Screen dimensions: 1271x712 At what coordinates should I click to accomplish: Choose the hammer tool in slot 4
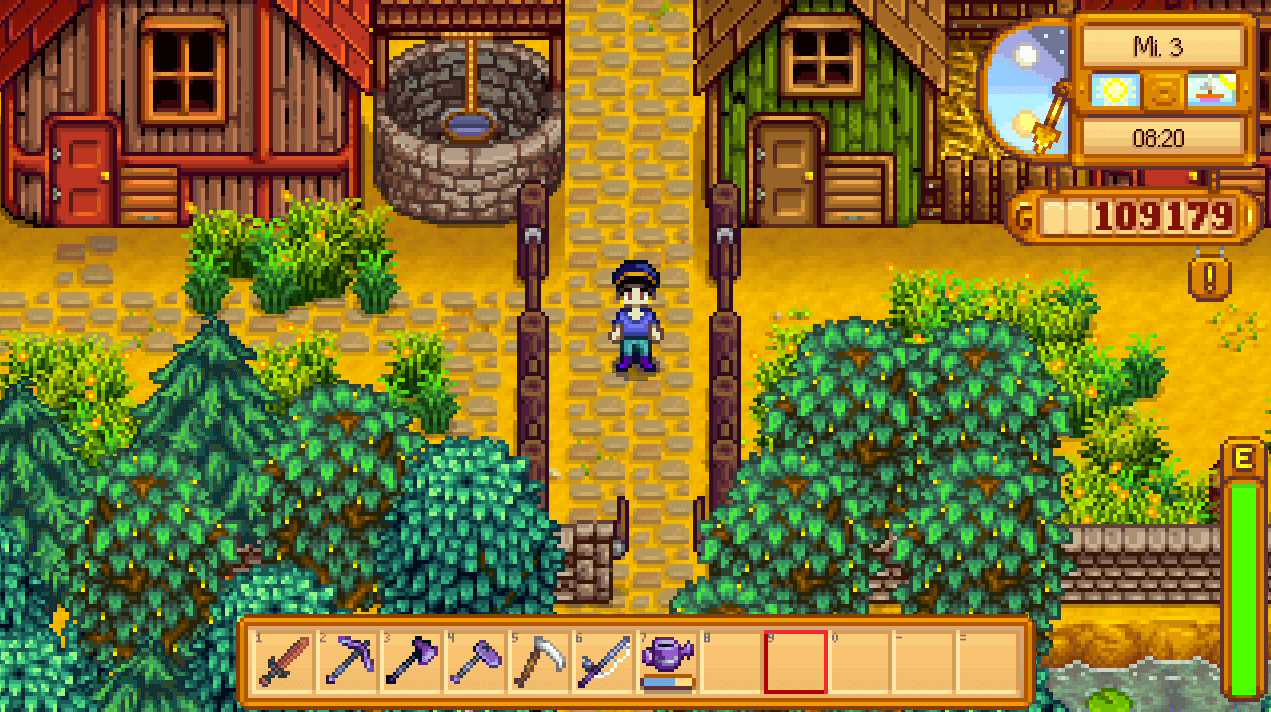[x=476, y=661]
